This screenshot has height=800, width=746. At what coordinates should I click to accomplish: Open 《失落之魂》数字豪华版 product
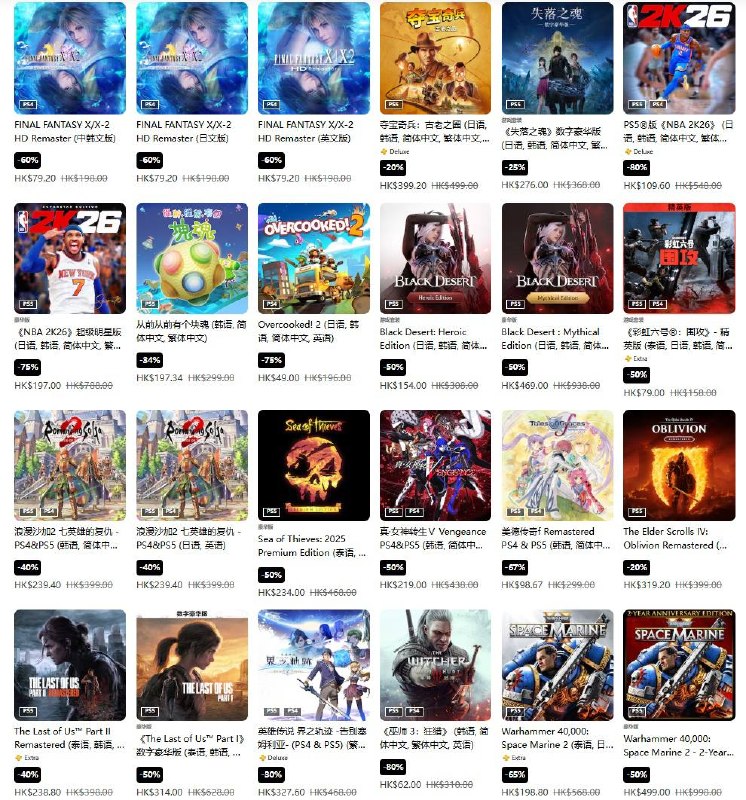click(x=557, y=57)
